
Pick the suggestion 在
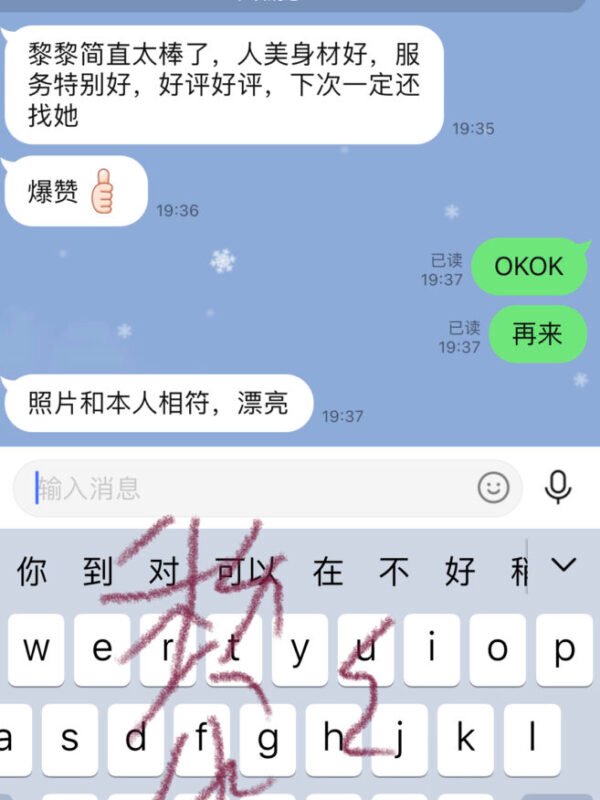pyautogui.click(x=327, y=572)
